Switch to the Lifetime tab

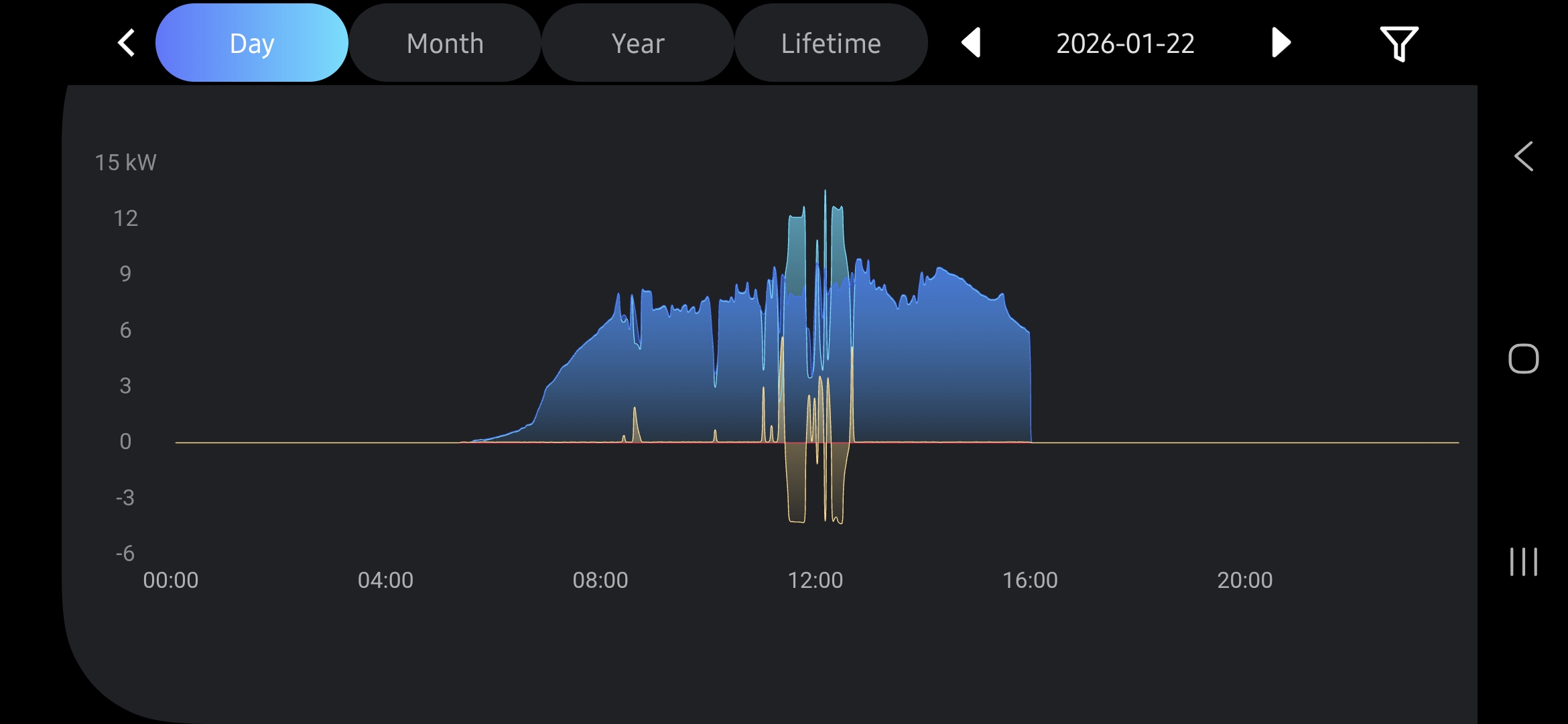pyautogui.click(x=831, y=43)
